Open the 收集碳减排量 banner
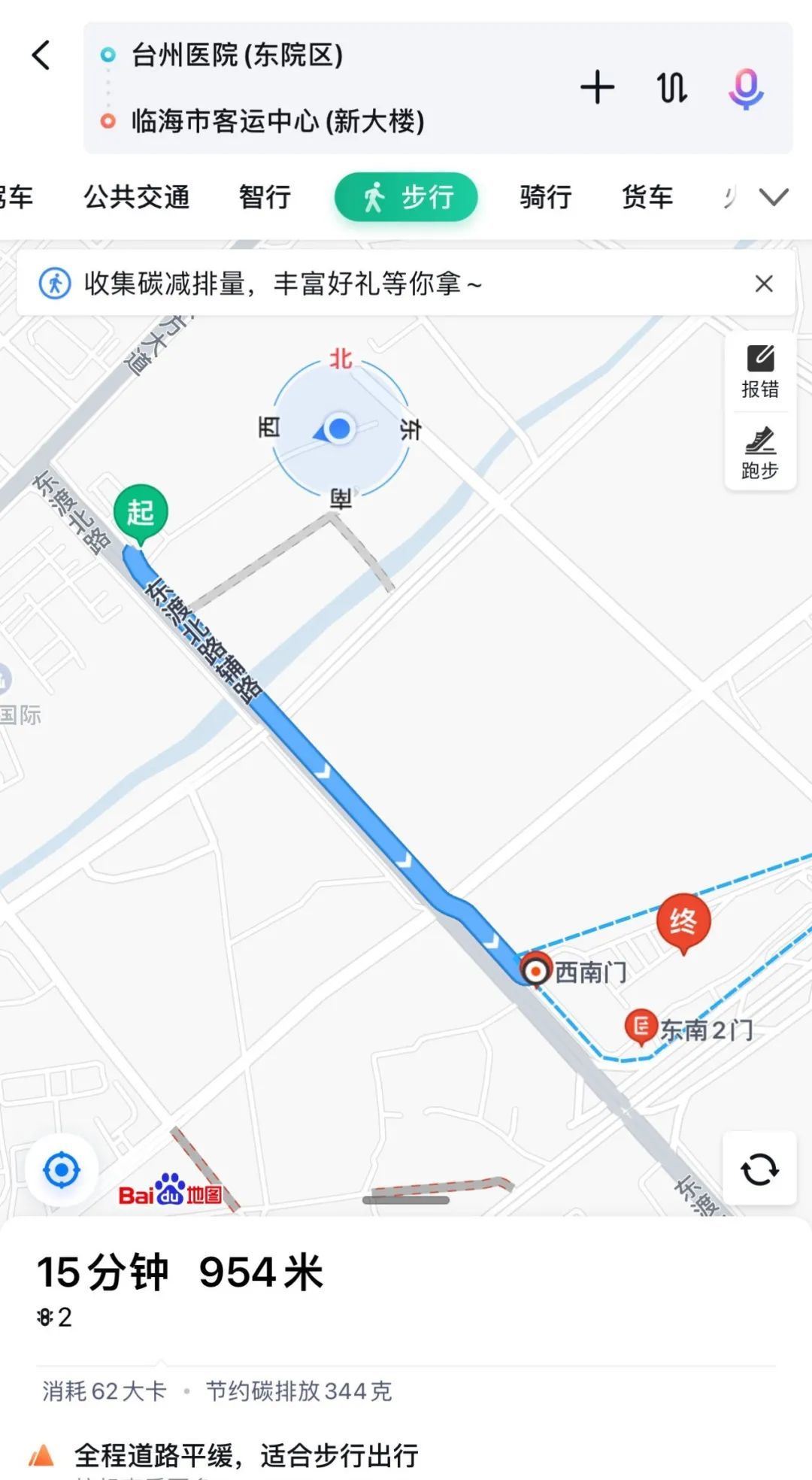812x1480 pixels. coord(283,284)
